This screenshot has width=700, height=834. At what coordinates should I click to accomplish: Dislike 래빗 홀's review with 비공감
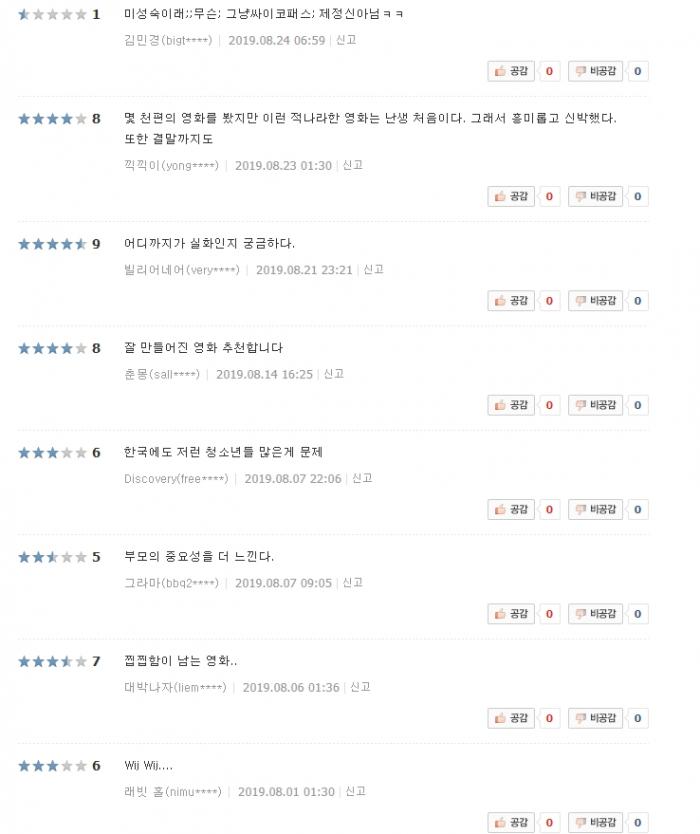point(596,822)
